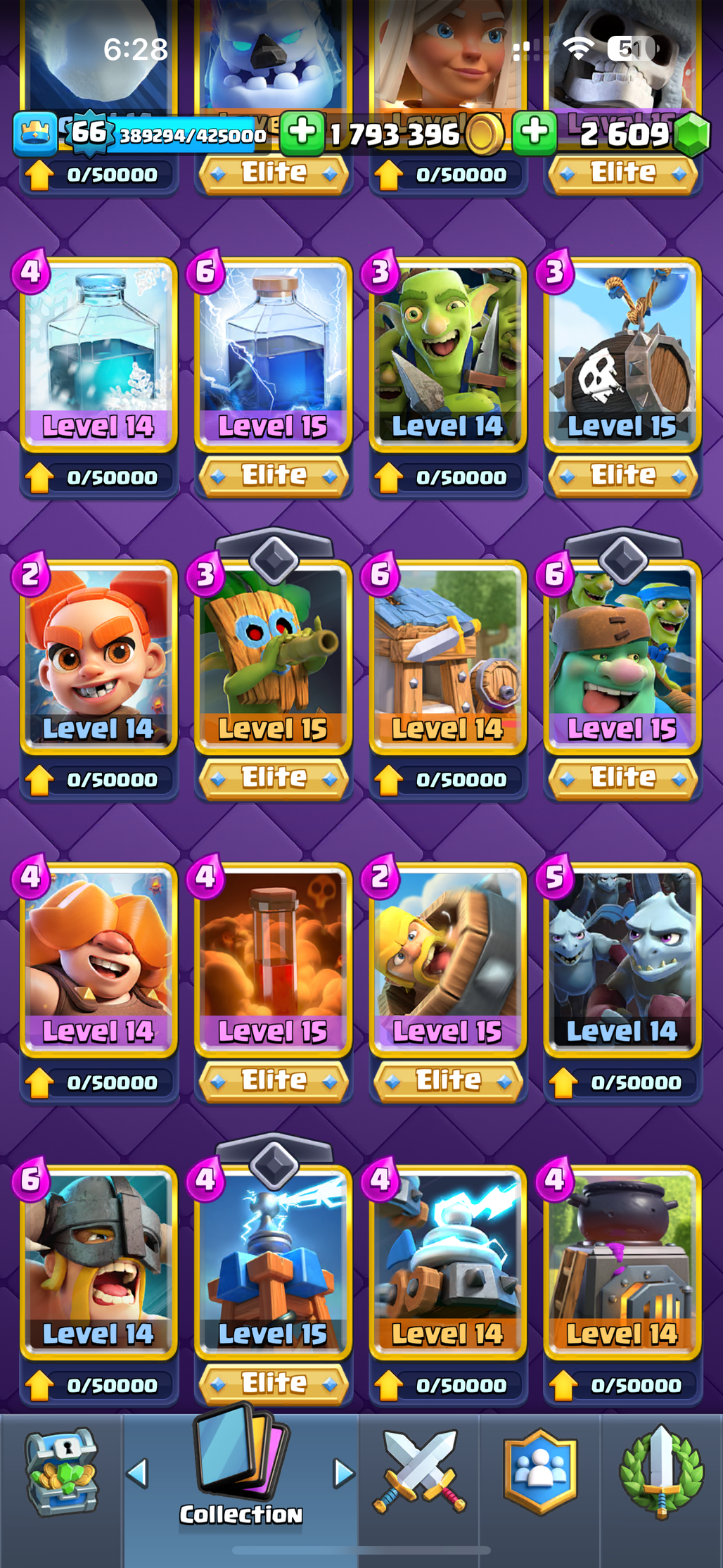Open the sword and laurel Events tab
This screenshot has width=723, height=1568.
(661, 1472)
